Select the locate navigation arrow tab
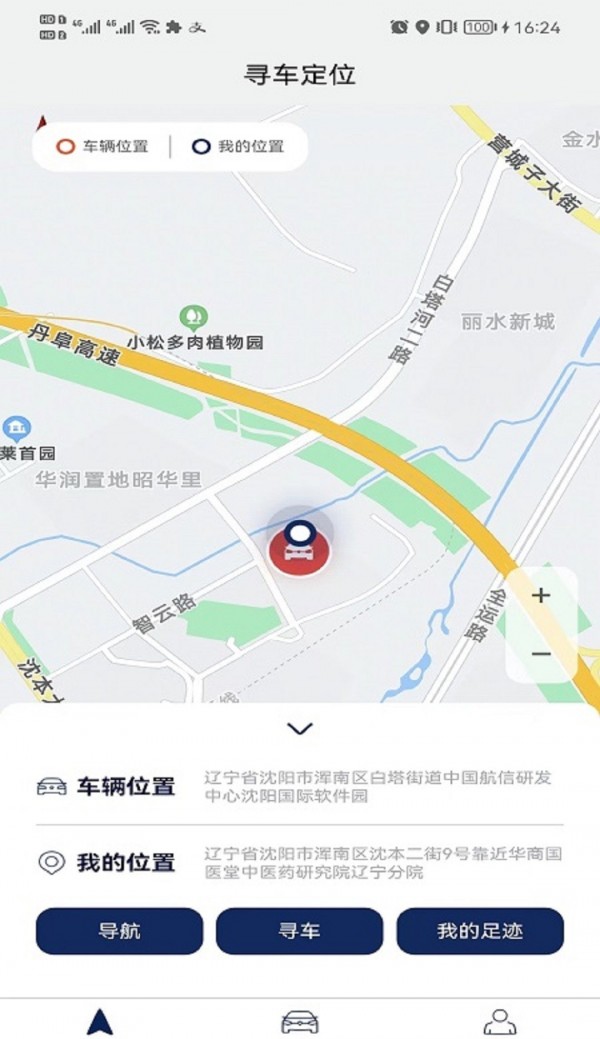600x1039 pixels. (x=99, y=1021)
